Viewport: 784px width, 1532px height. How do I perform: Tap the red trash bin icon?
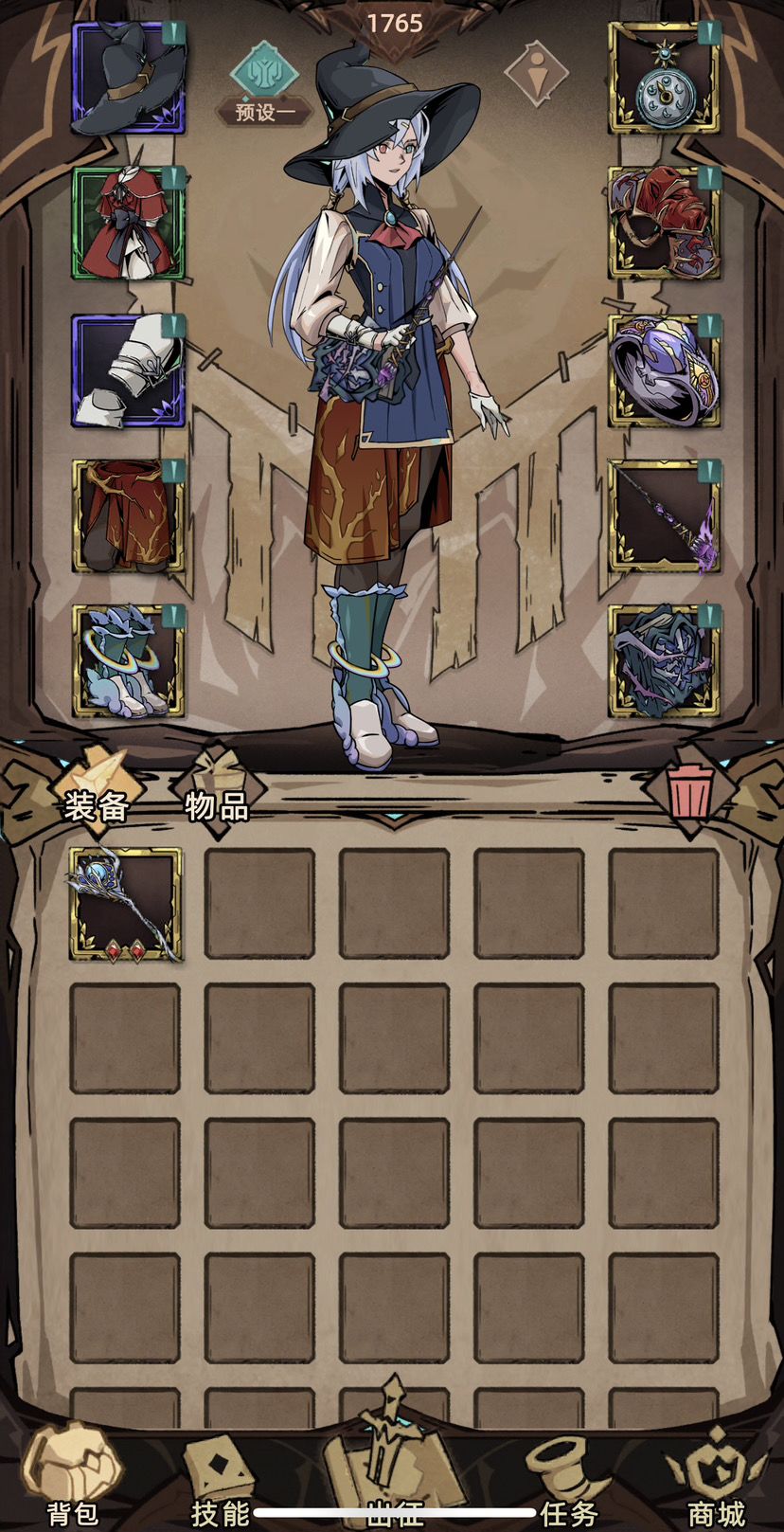[690, 792]
